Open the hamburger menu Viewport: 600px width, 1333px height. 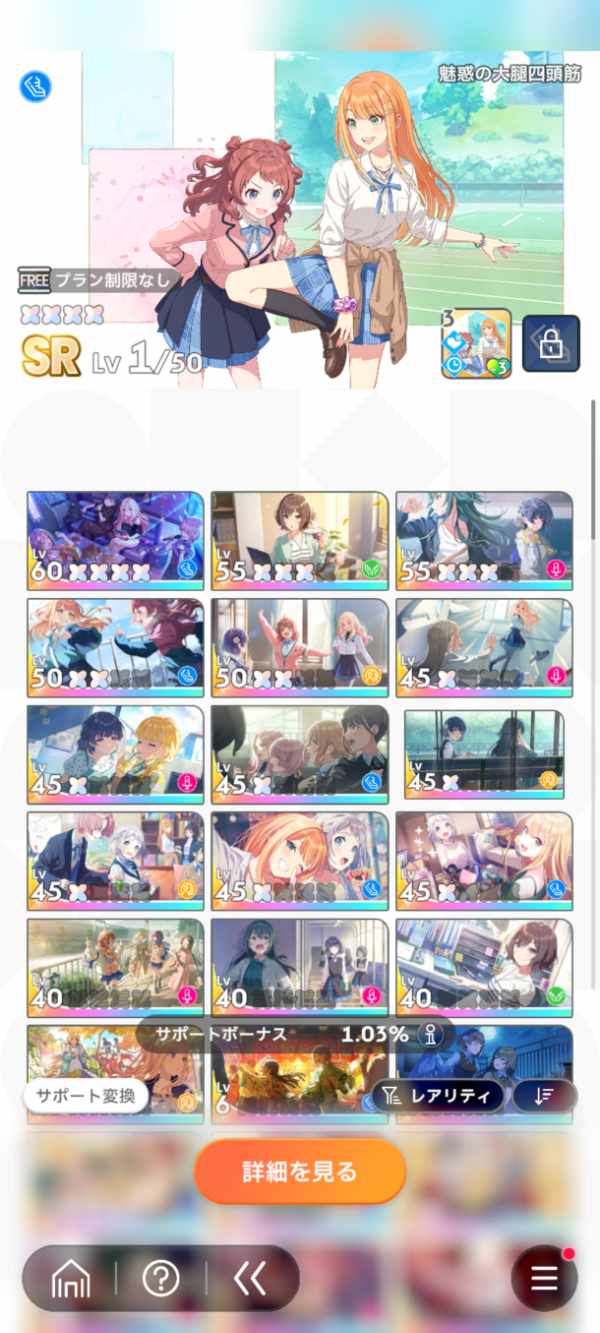544,1278
